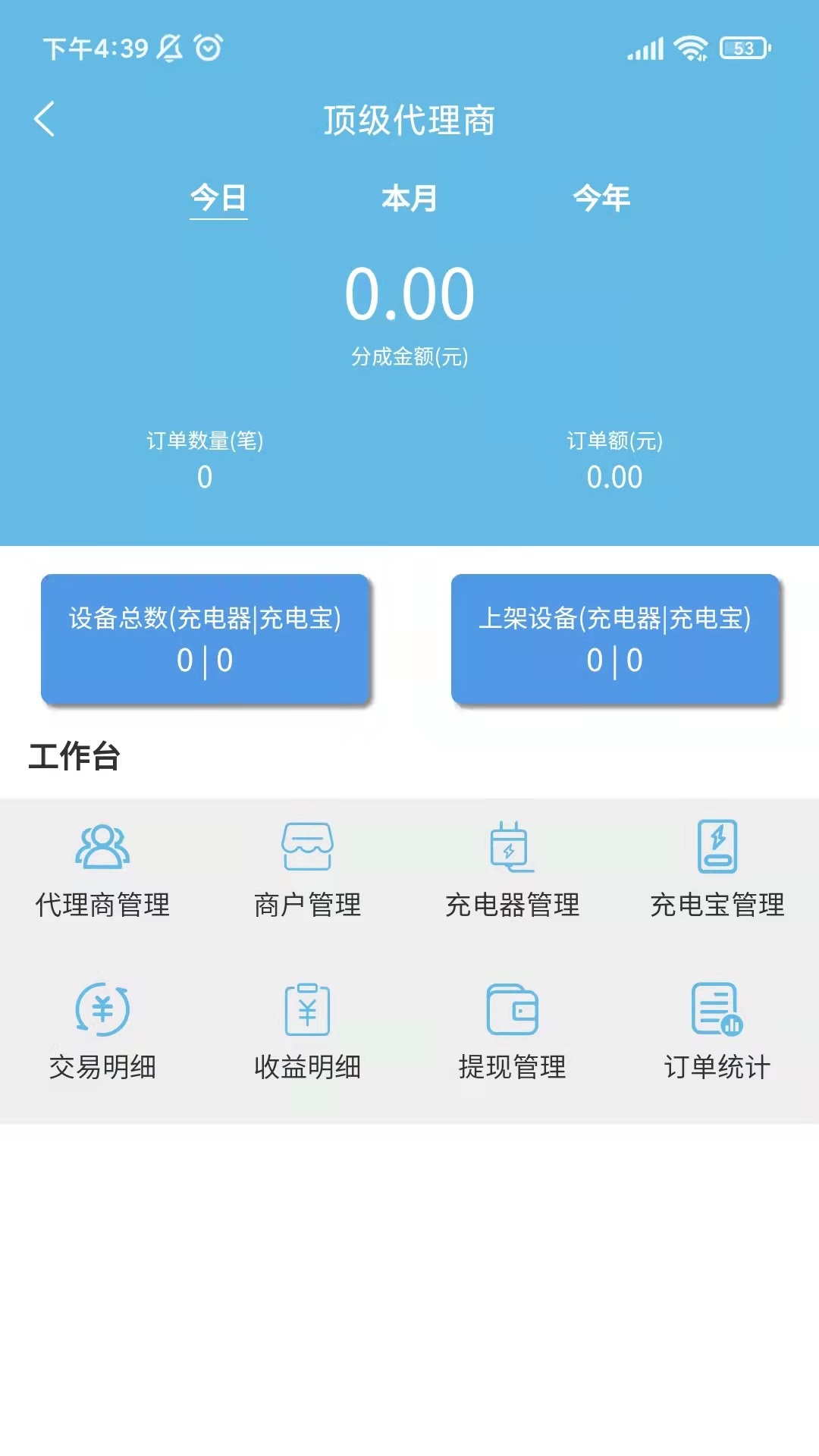Check 订单统计

pyautogui.click(x=717, y=1033)
